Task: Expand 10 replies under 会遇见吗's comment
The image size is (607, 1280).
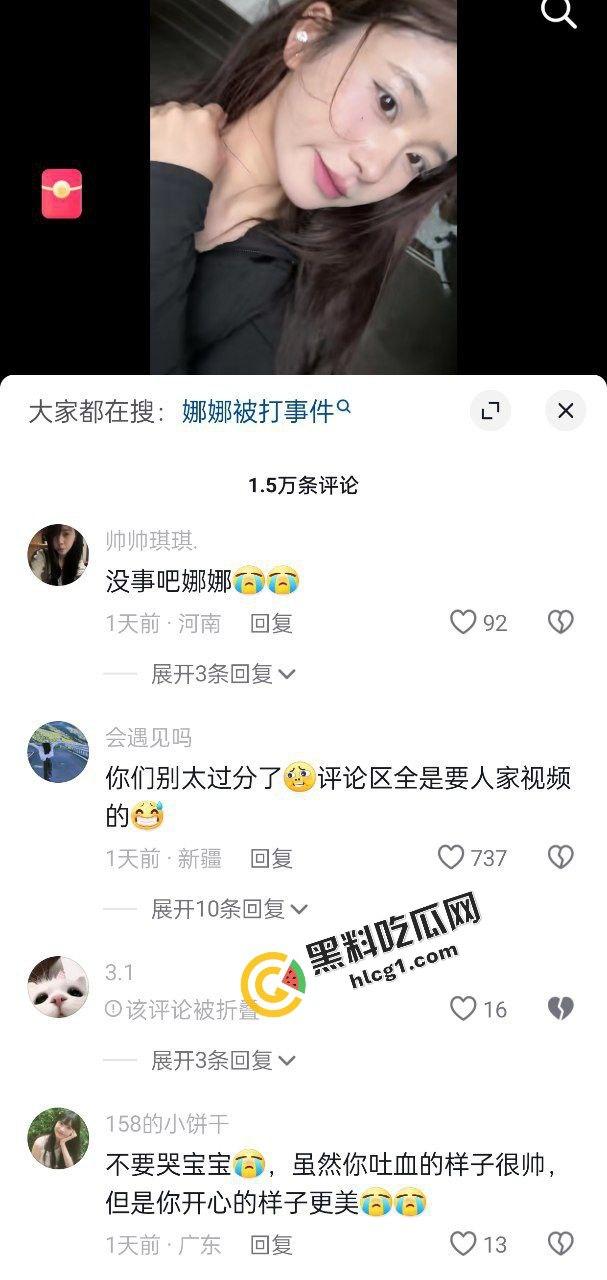Action: coord(228,909)
